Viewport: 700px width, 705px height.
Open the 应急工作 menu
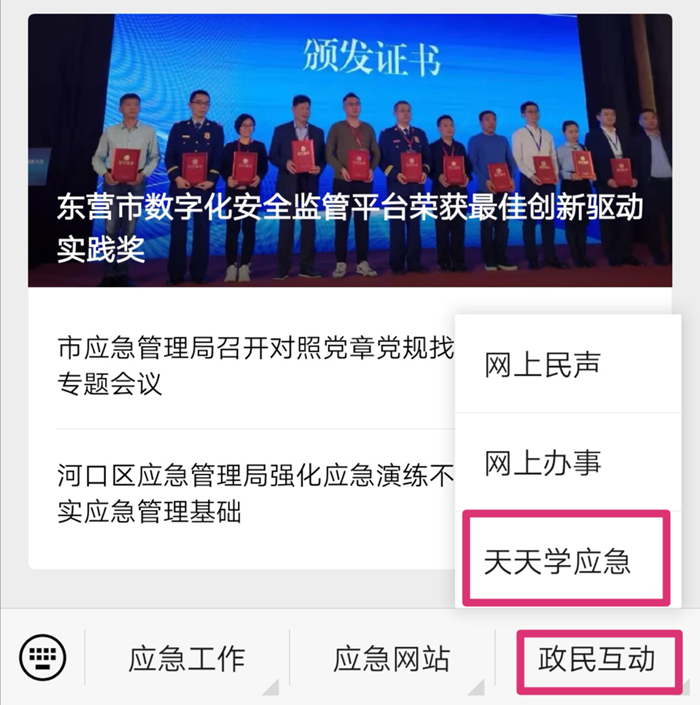(x=186, y=659)
